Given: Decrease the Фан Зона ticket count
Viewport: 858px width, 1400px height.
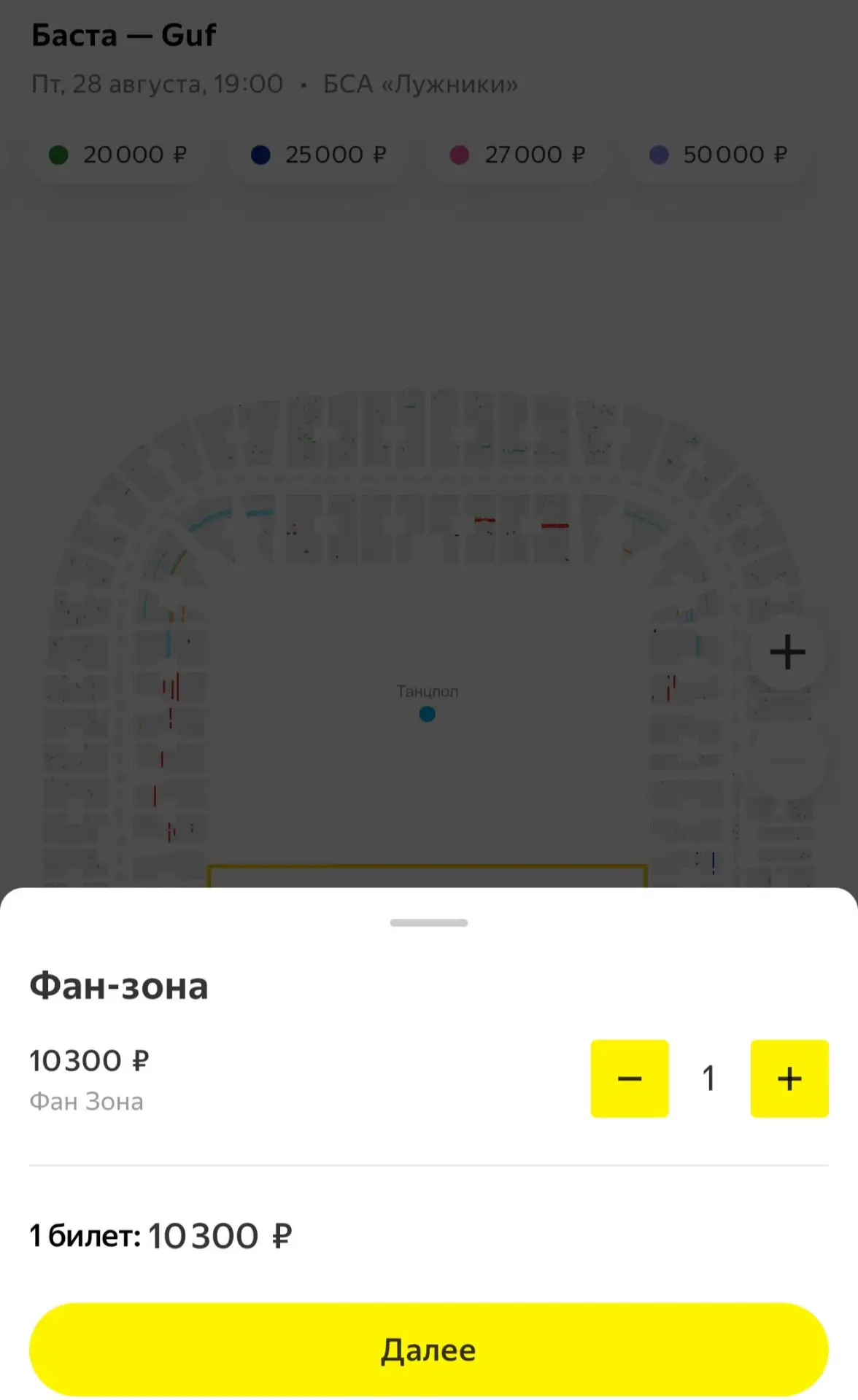Looking at the screenshot, I should tap(630, 1078).
